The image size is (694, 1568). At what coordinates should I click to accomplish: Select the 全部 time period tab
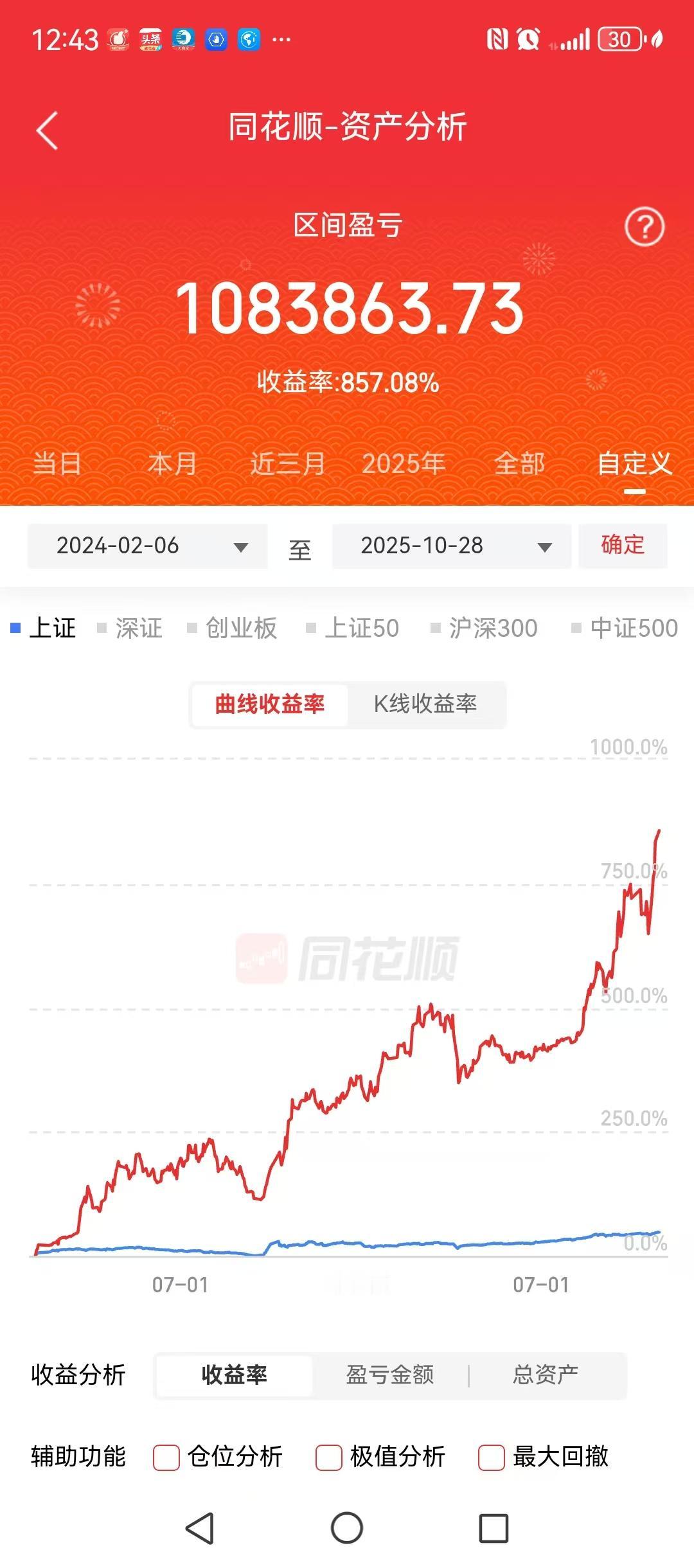pos(520,464)
